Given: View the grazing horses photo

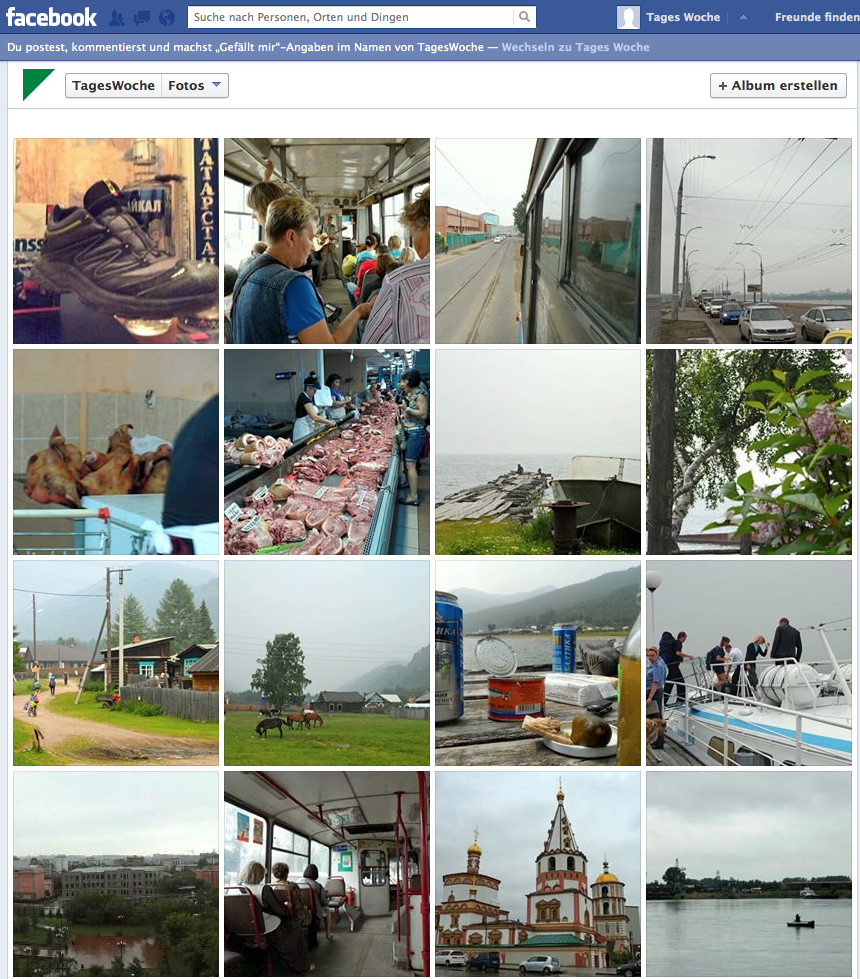Looking at the screenshot, I should (327, 663).
